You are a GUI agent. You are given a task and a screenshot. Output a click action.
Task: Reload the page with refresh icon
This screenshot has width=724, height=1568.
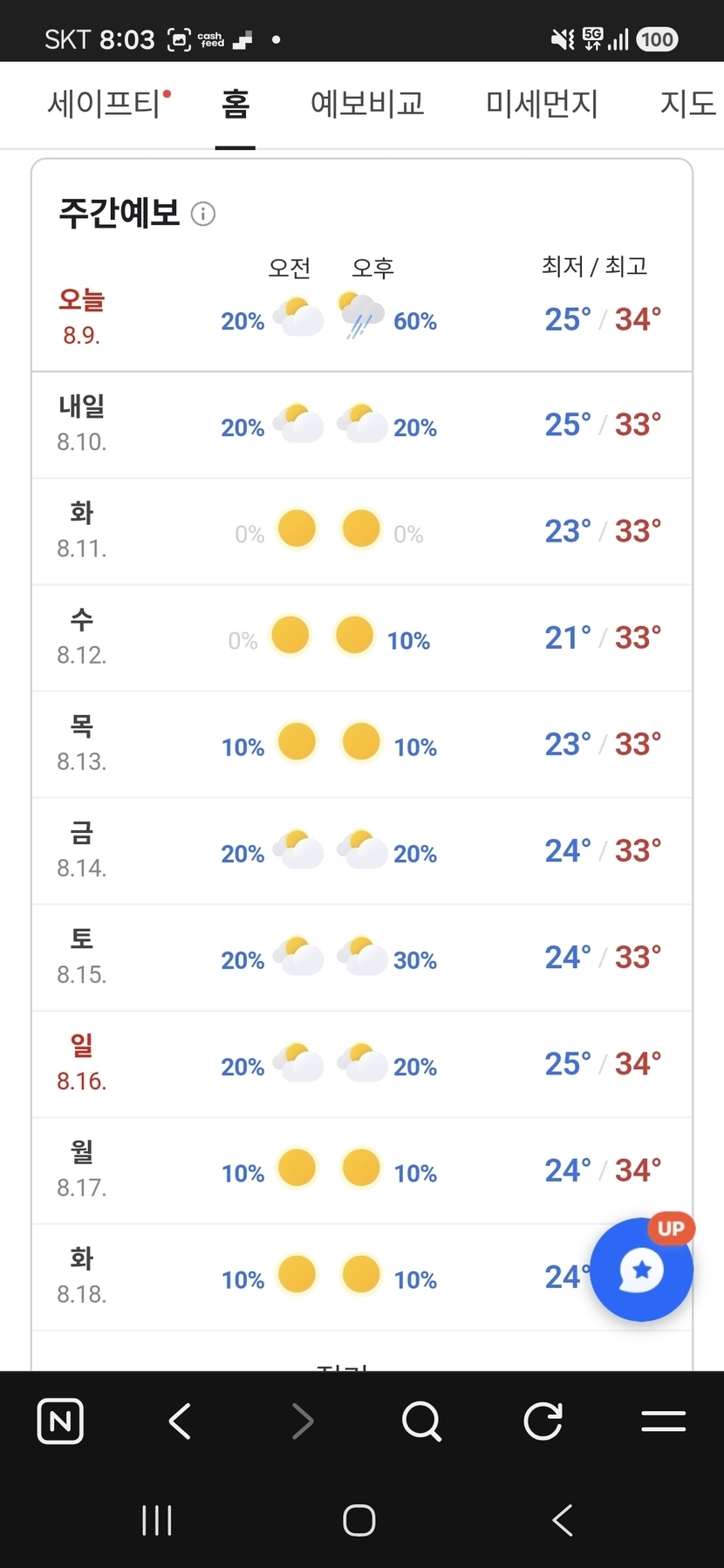543,1421
